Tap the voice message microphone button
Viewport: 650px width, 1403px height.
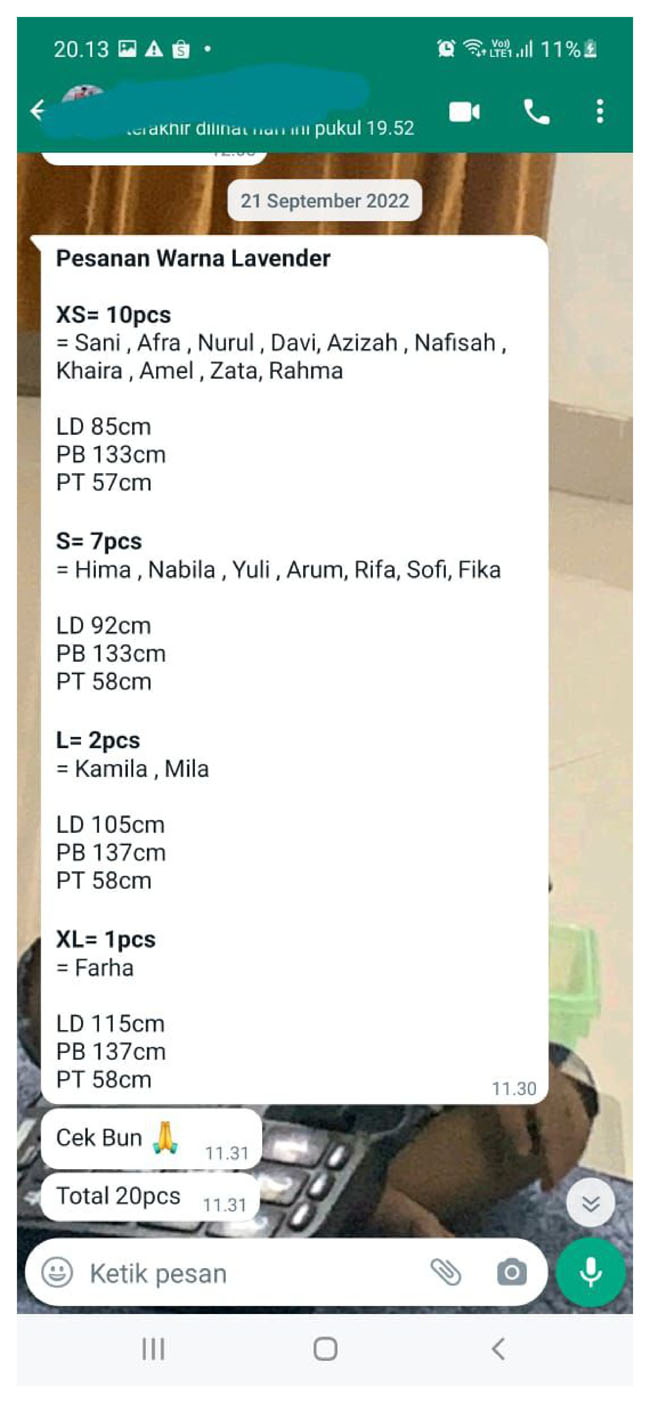(591, 1272)
